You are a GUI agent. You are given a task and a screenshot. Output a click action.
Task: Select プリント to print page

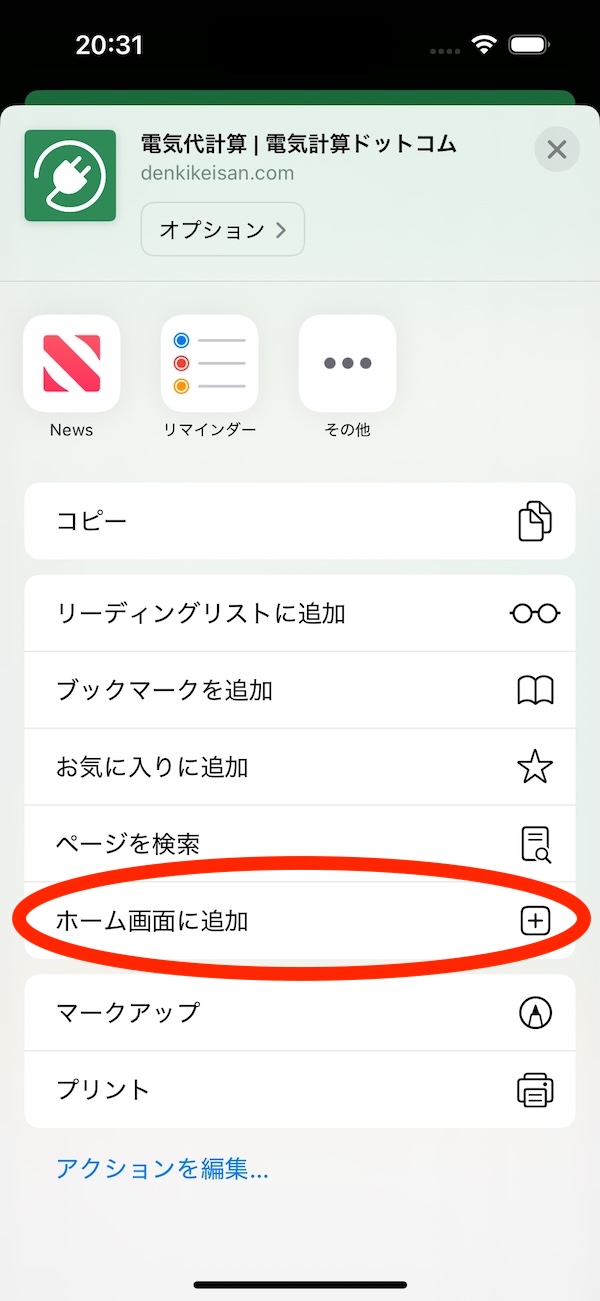click(299, 1089)
